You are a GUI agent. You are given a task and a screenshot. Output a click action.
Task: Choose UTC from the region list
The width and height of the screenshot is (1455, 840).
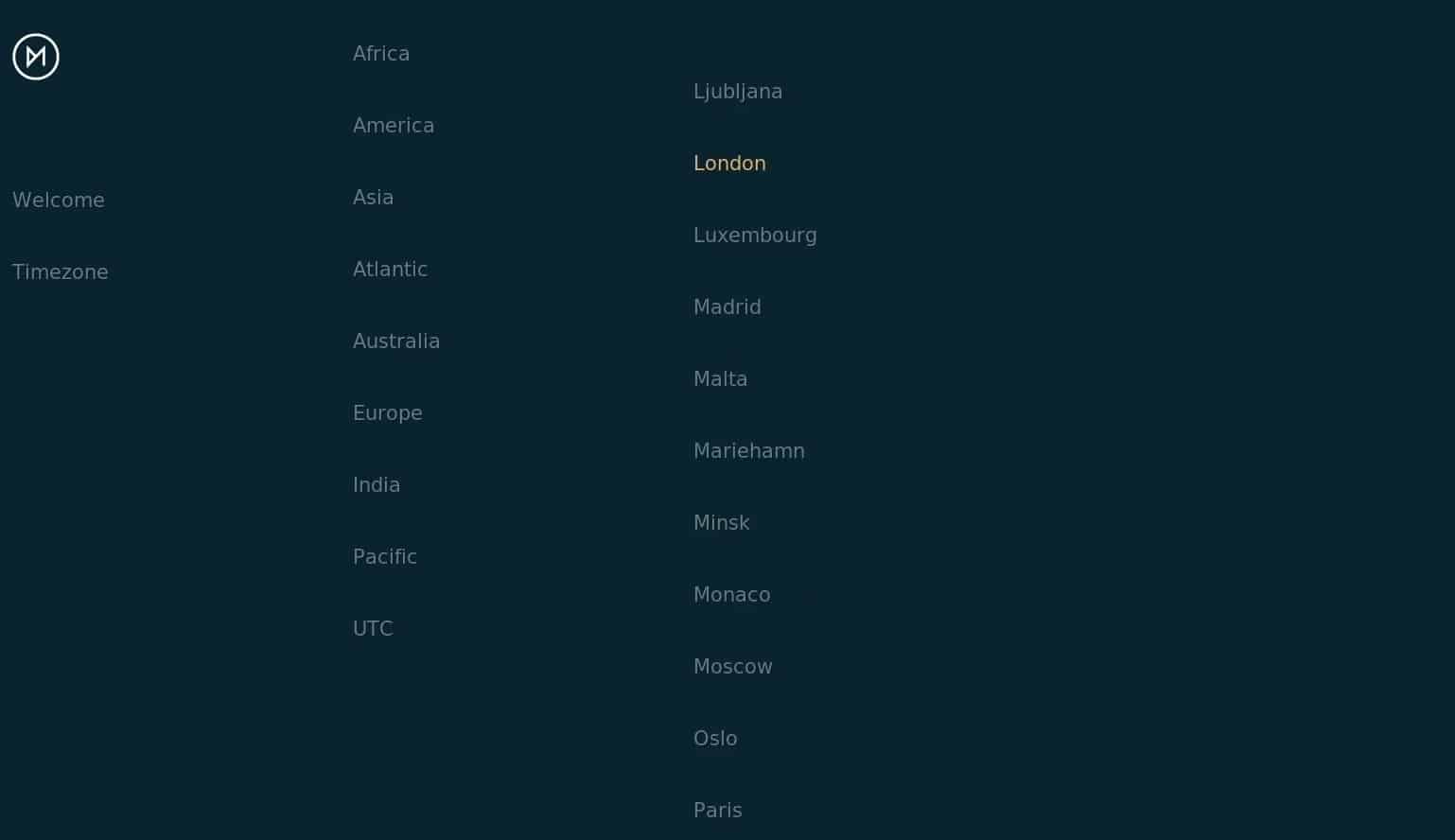tap(373, 629)
